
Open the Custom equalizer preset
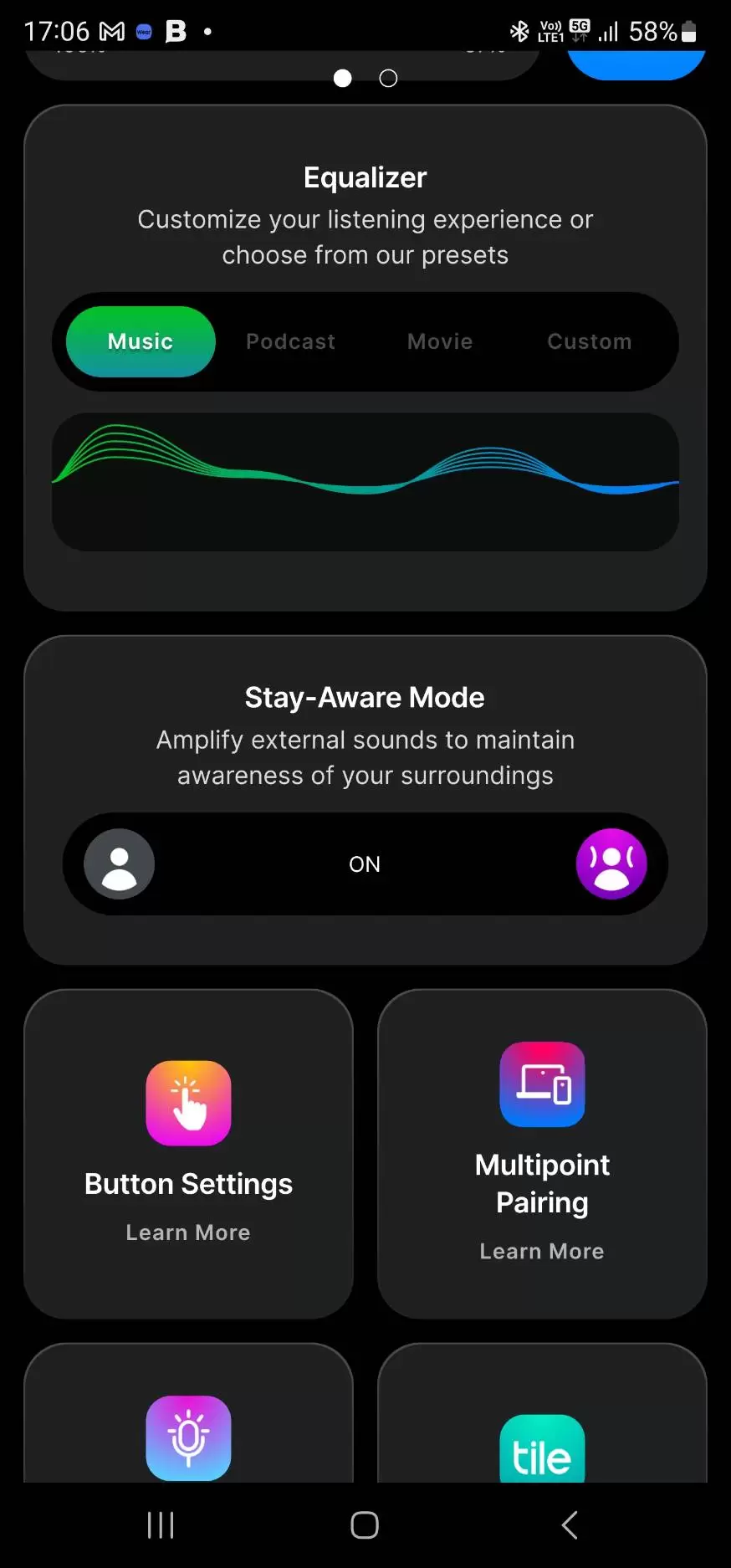pyautogui.click(x=590, y=341)
